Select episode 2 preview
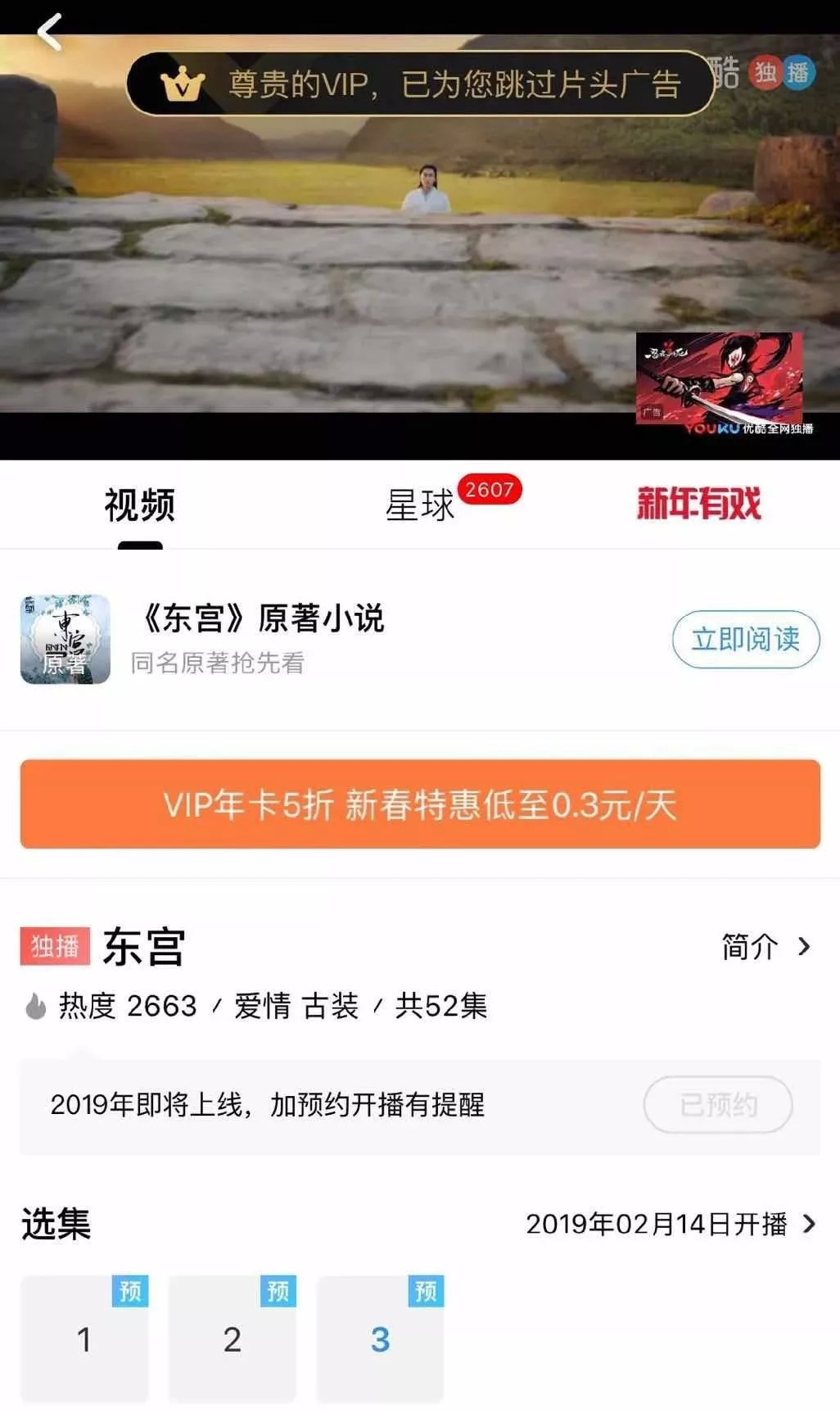This screenshot has width=840, height=1413. coord(233,1338)
